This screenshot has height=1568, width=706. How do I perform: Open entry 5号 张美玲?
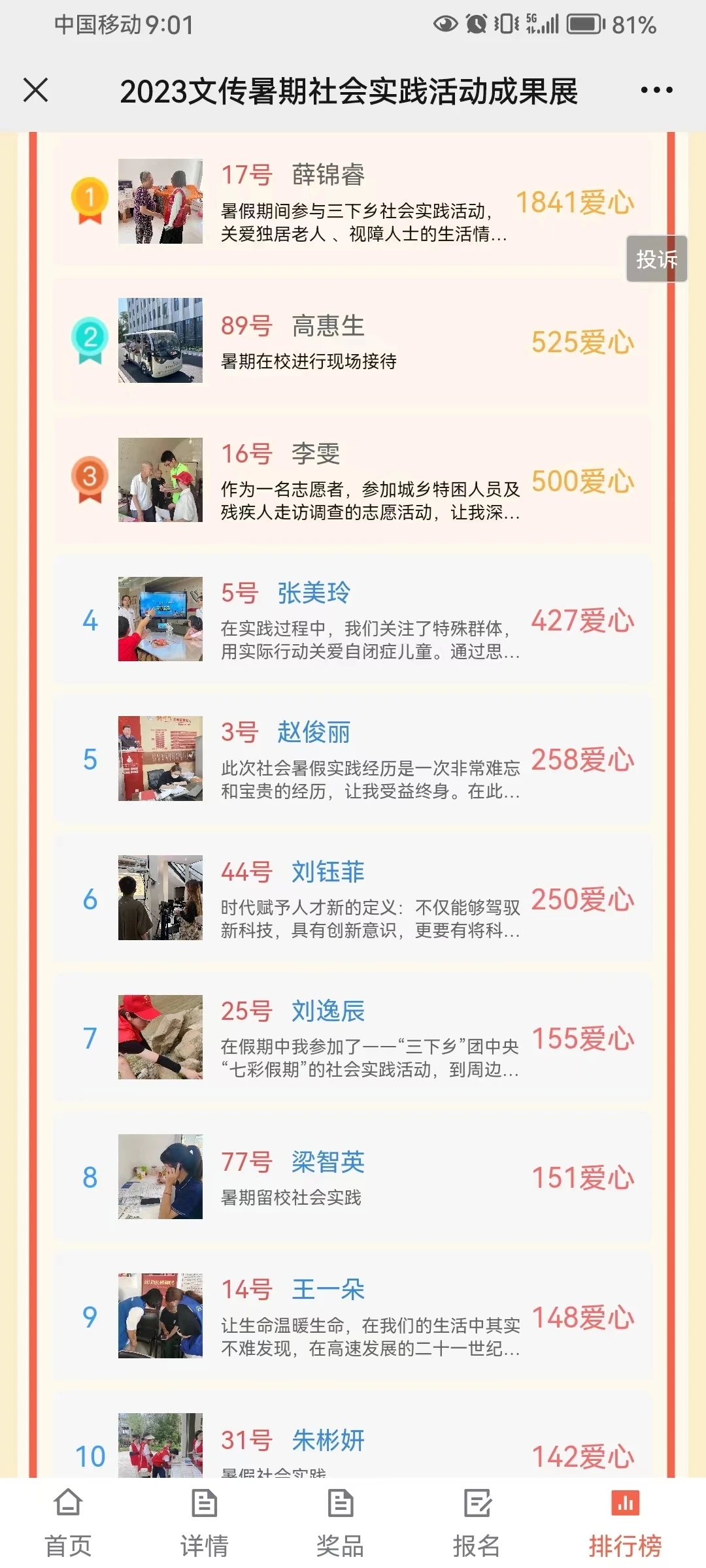point(353,619)
